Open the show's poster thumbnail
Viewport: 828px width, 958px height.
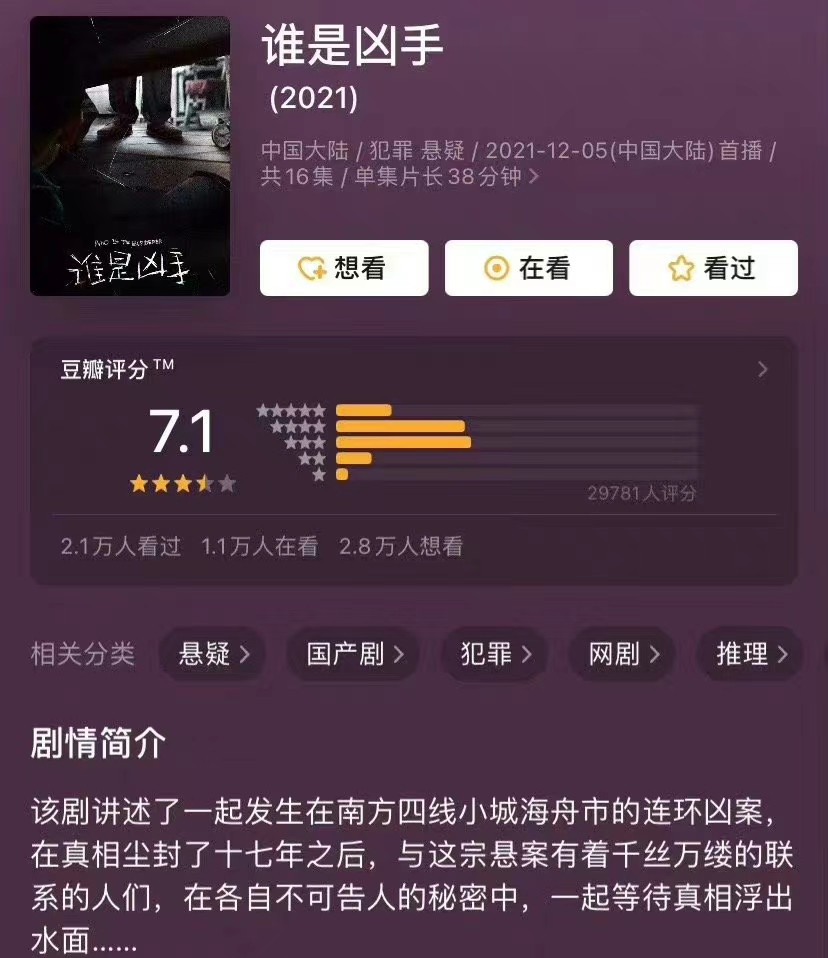129,158
